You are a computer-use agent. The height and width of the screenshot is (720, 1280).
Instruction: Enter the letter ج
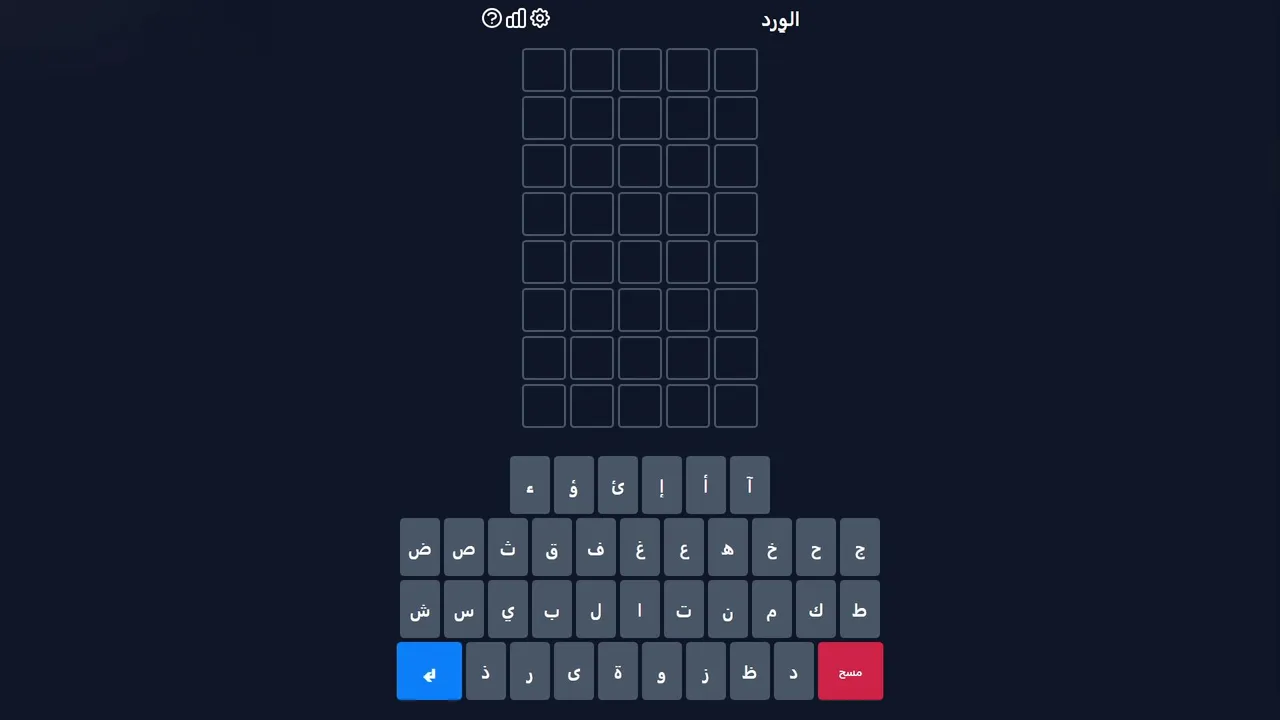click(x=860, y=548)
